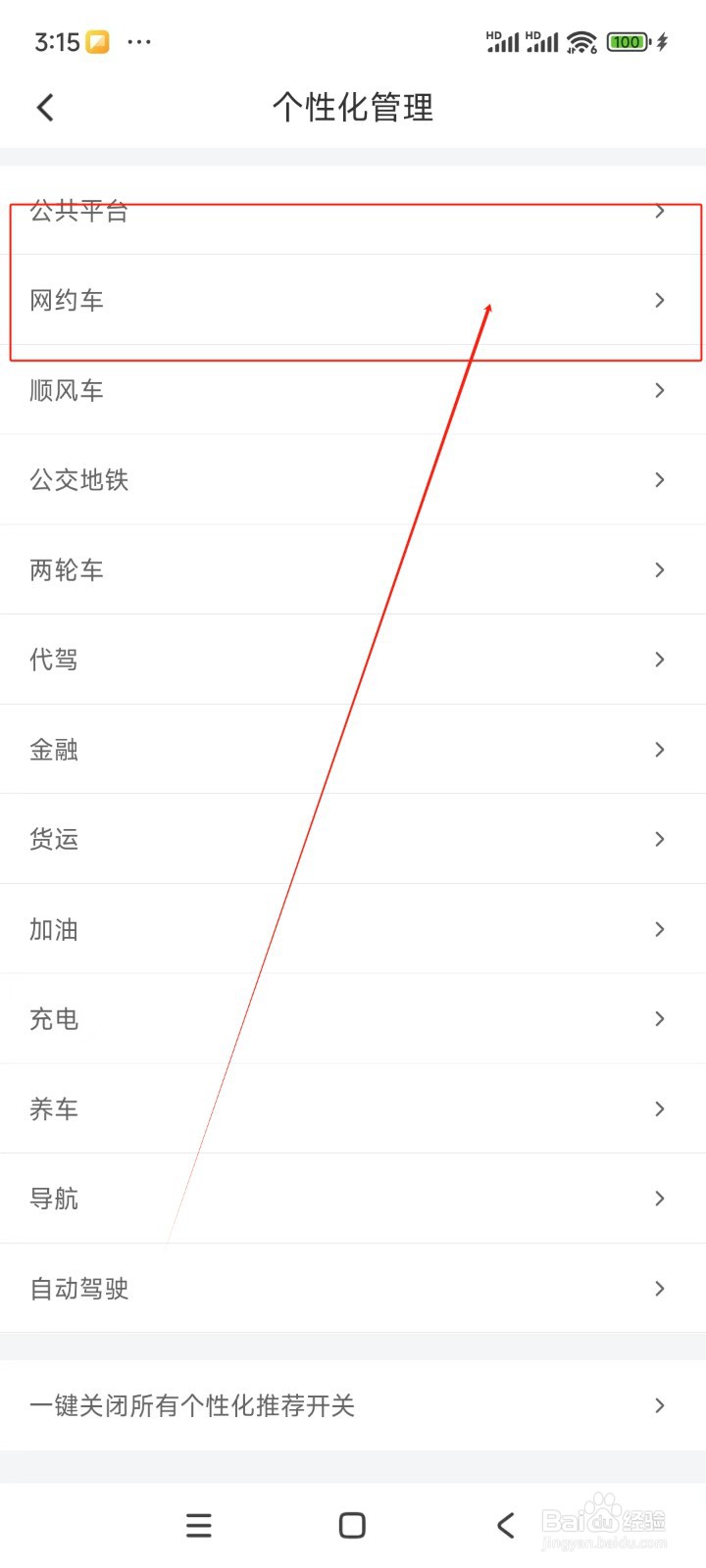Tap the back arrow to leave 个性化管理
706x1568 pixels.
44,108
